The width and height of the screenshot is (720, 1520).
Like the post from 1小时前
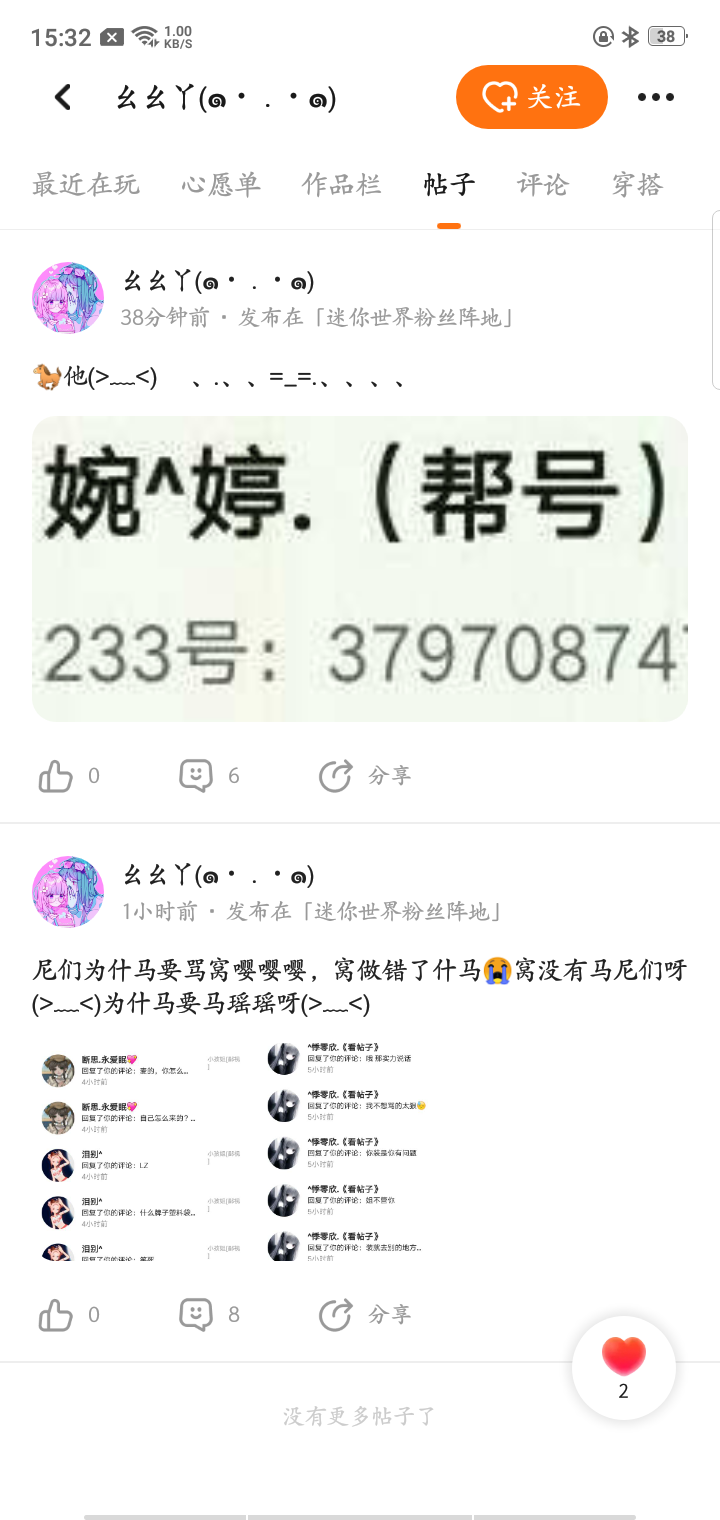56,1314
